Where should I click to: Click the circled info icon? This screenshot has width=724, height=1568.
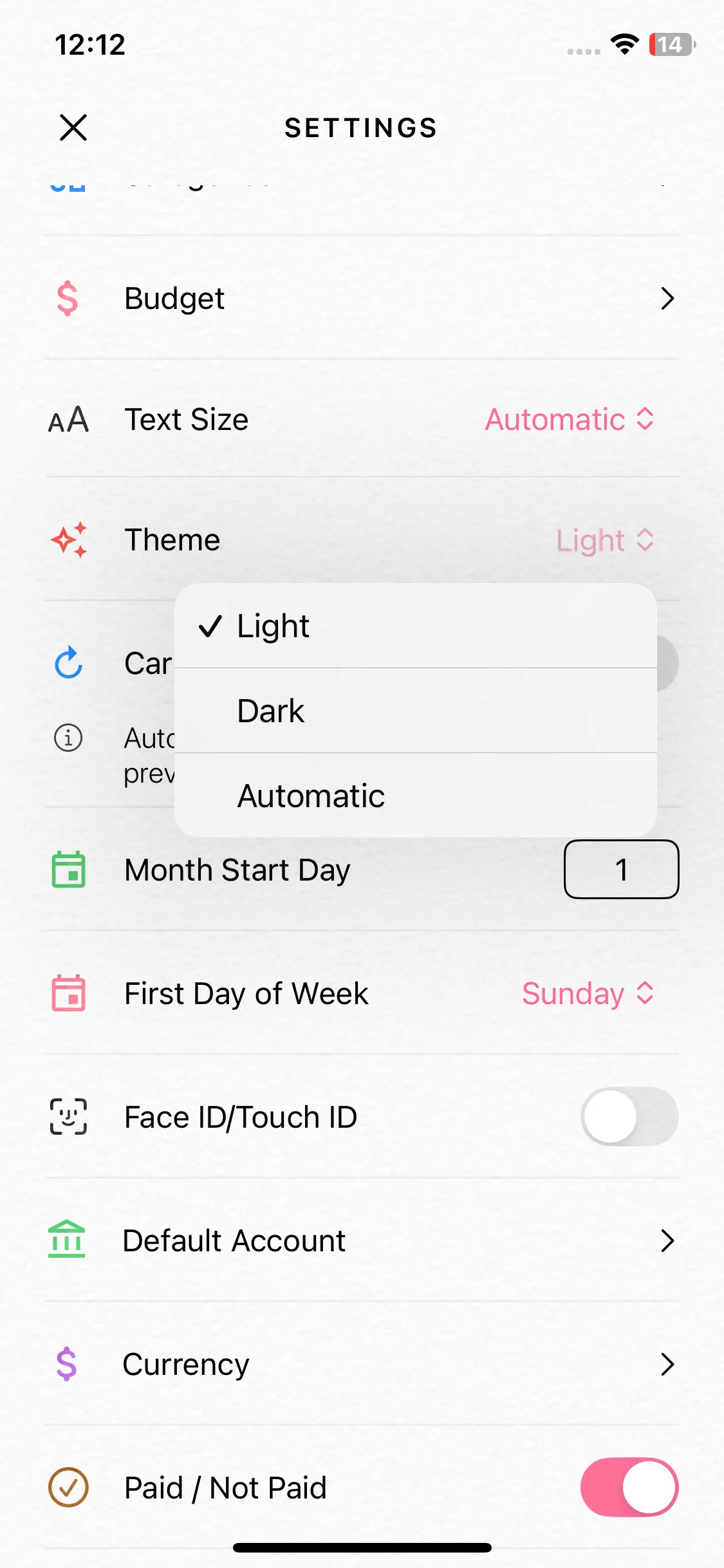tap(68, 738)
